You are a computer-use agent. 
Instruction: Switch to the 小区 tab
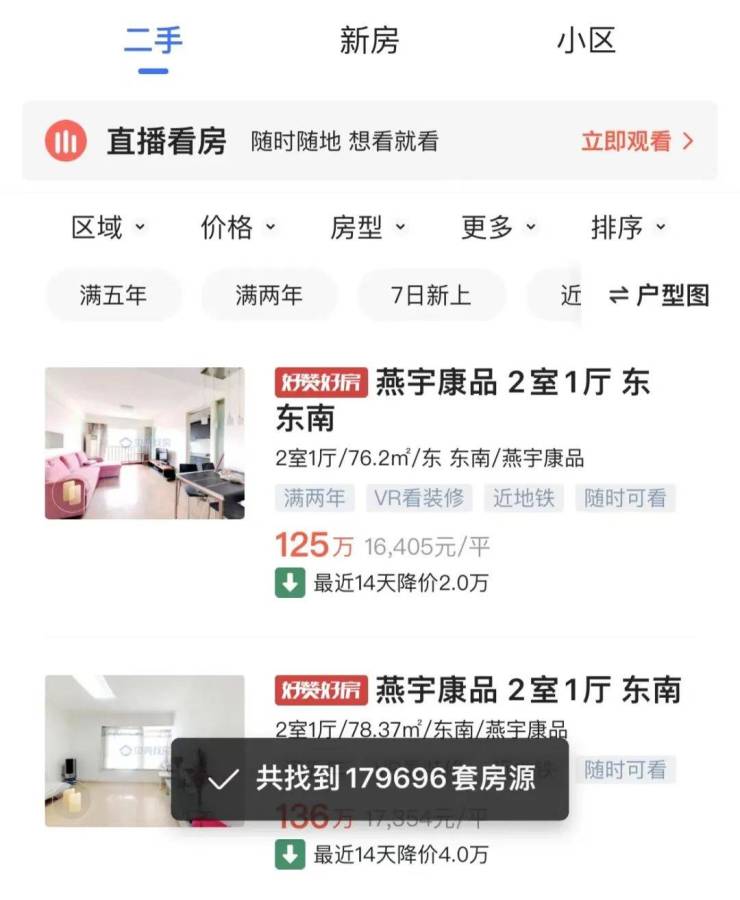tap(586, 41)
